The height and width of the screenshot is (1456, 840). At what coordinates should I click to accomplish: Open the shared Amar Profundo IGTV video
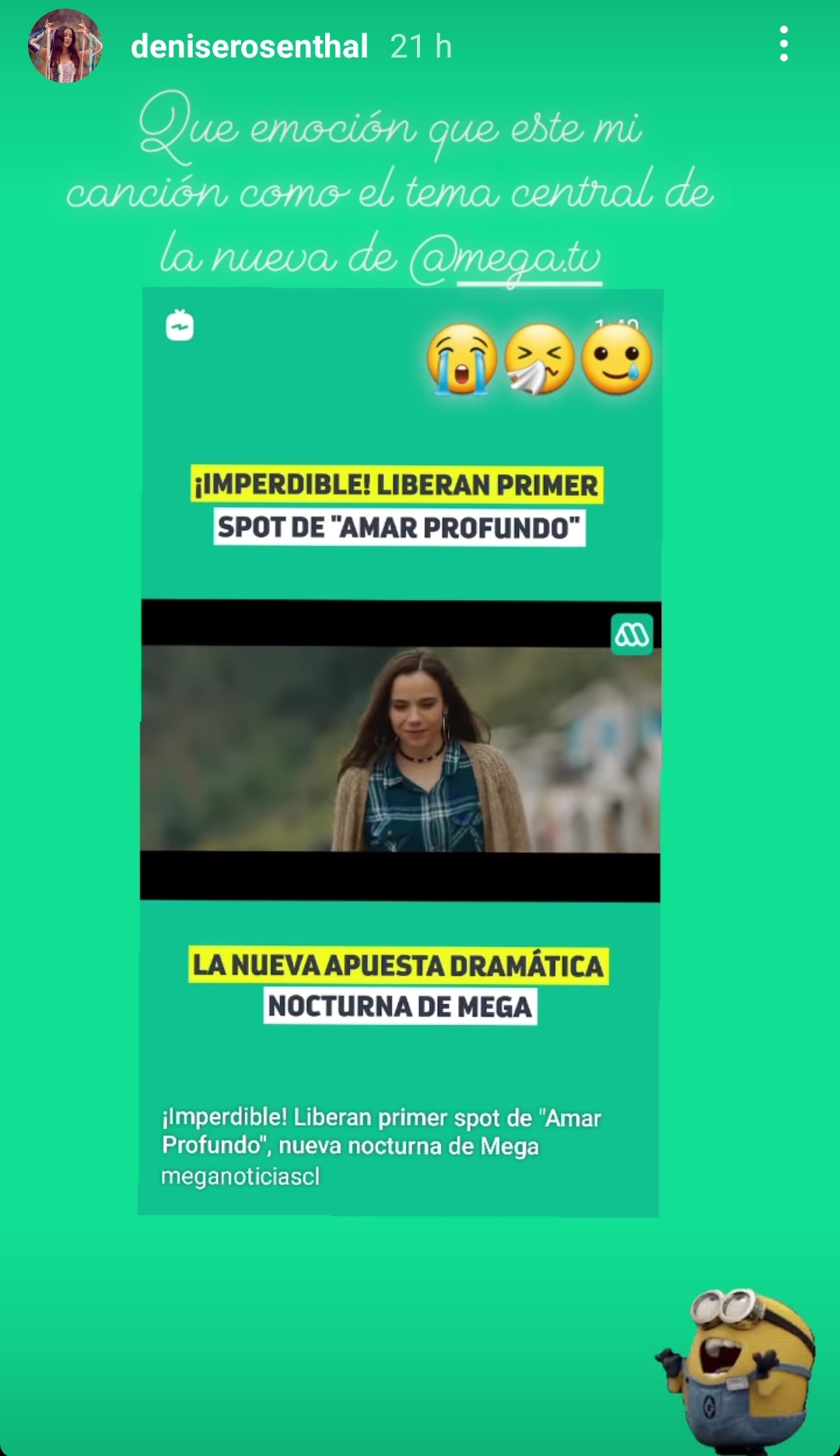tap(400, 750)
